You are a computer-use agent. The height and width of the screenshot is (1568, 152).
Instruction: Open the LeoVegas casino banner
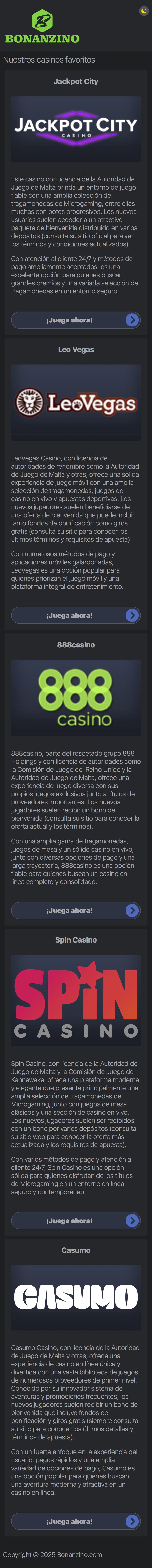[75, 402]
